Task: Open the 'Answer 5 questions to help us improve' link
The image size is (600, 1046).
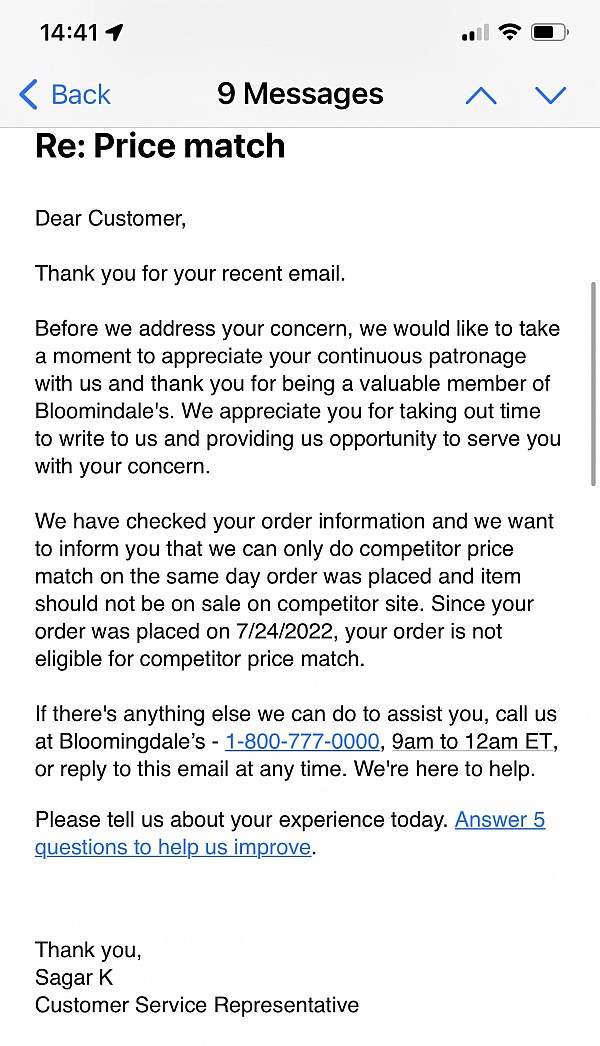Action: [290, 833]
